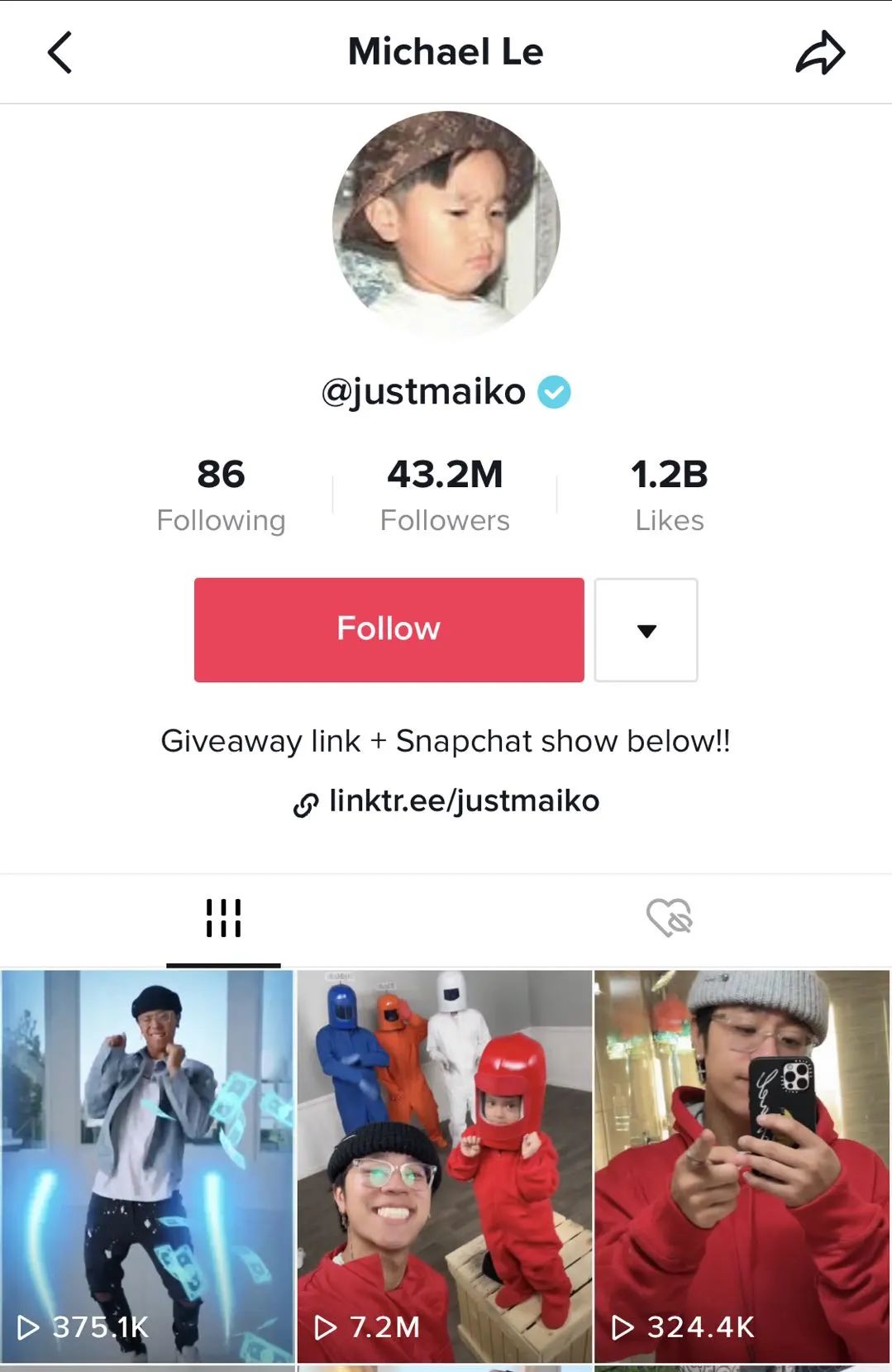Switch to the liked videos tab
This screenshot has height=1372, width=892.
[669, 918]
